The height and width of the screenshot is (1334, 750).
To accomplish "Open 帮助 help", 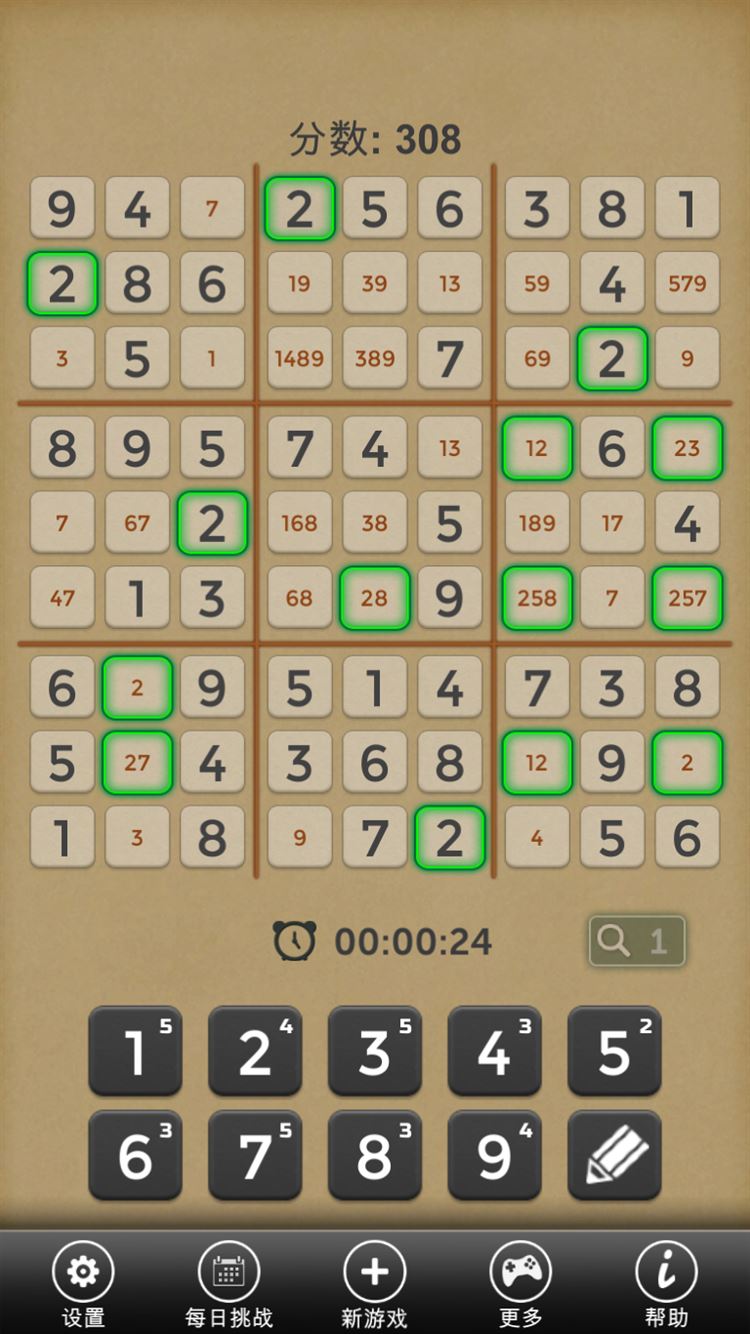I will (x=667, y=1282).
